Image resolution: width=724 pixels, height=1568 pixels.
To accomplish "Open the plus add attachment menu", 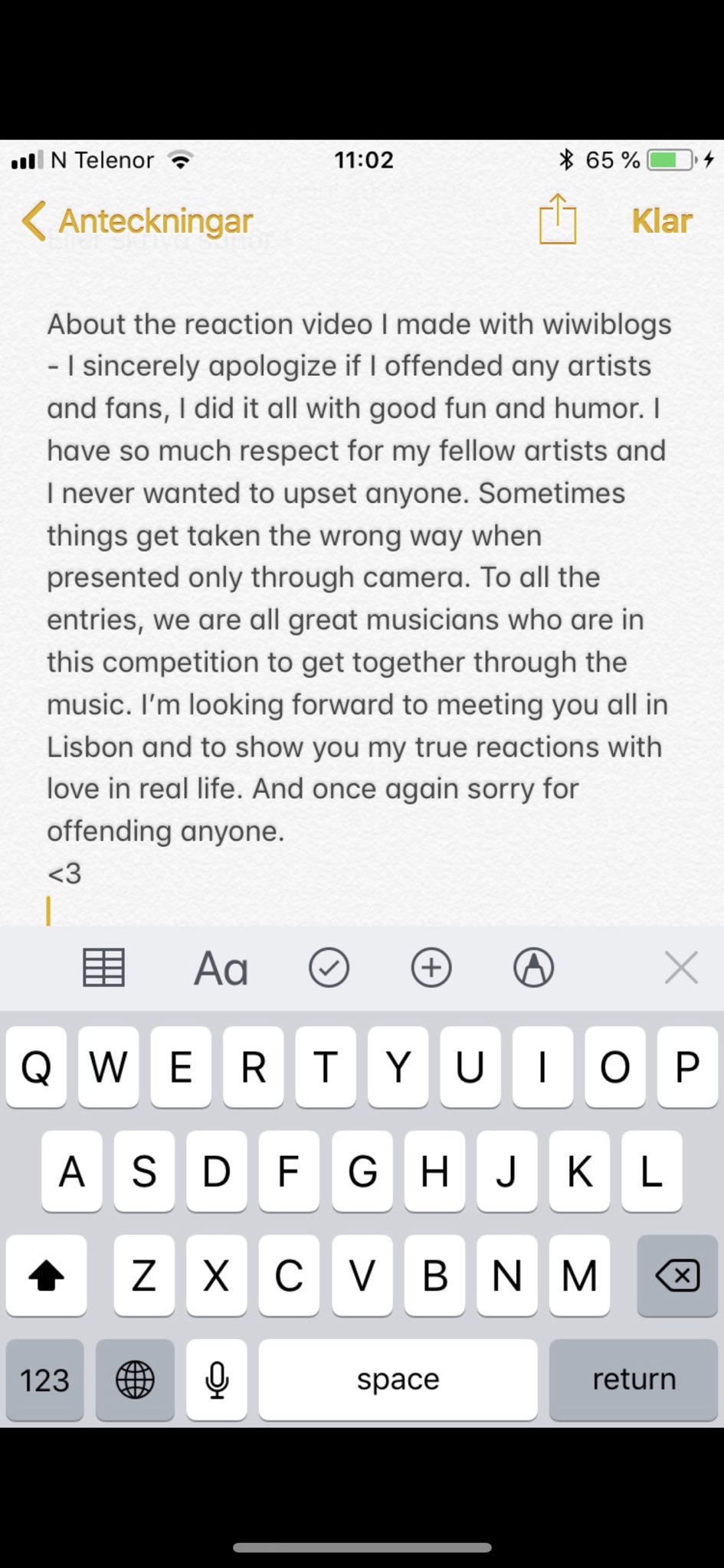I will 431,968.
